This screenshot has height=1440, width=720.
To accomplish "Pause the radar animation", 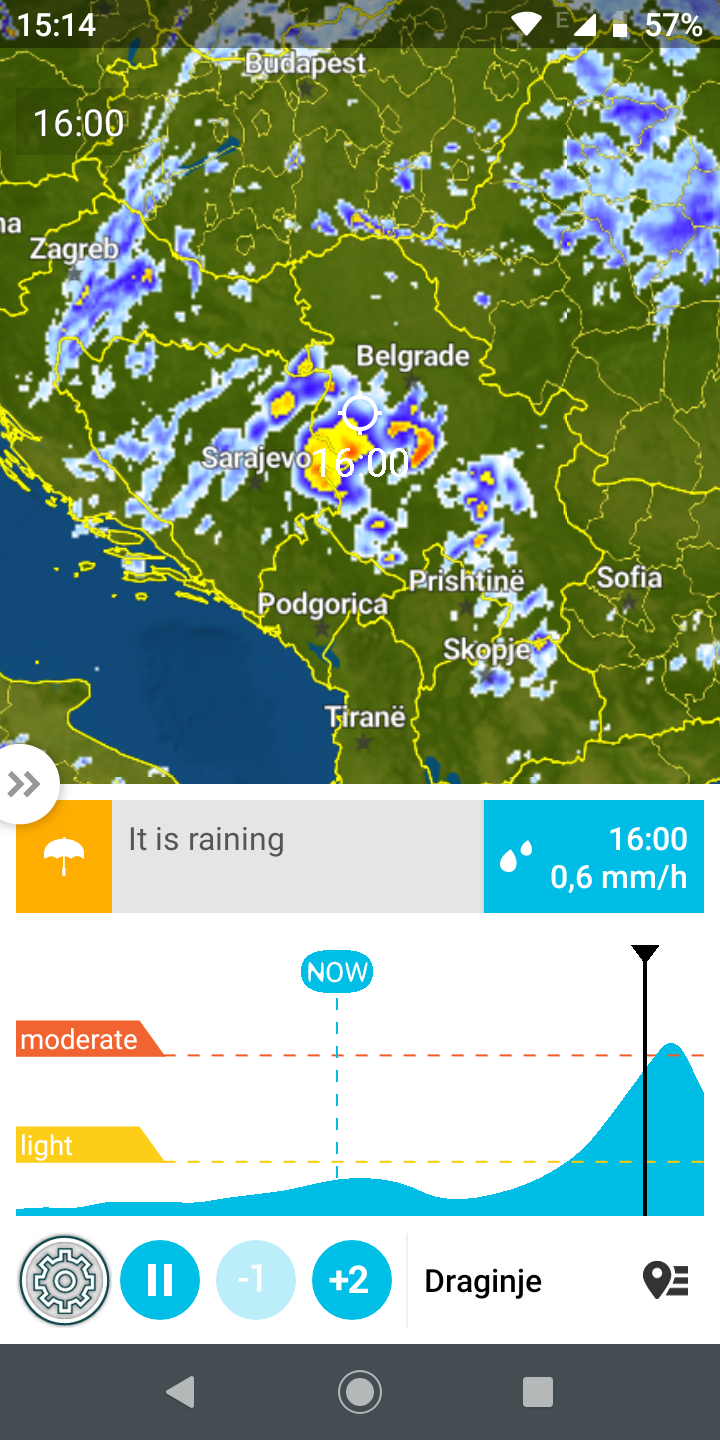I will (160, 1281).
